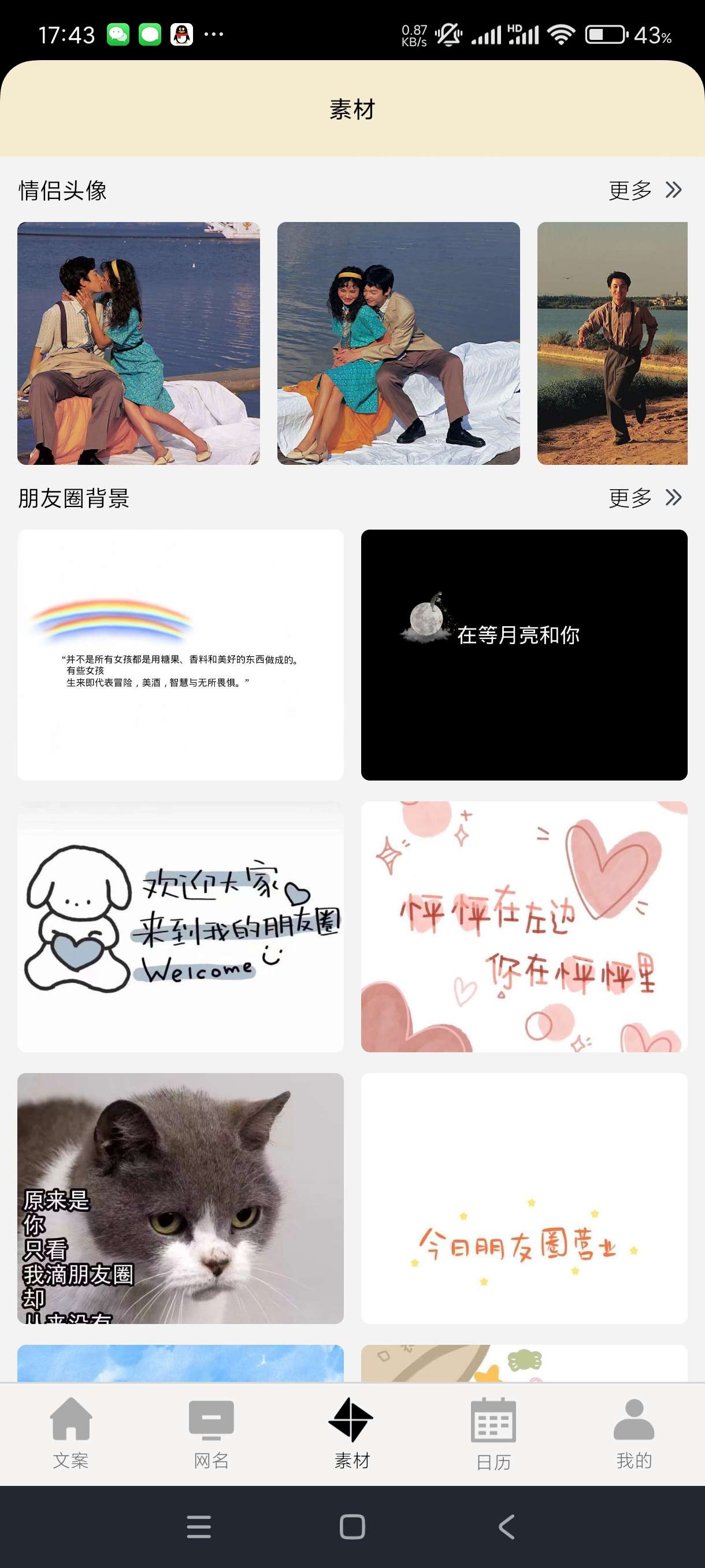Viewport: 705px width, 1568px height.
Task: Go back using system back button
Action: click(506, 1526)
